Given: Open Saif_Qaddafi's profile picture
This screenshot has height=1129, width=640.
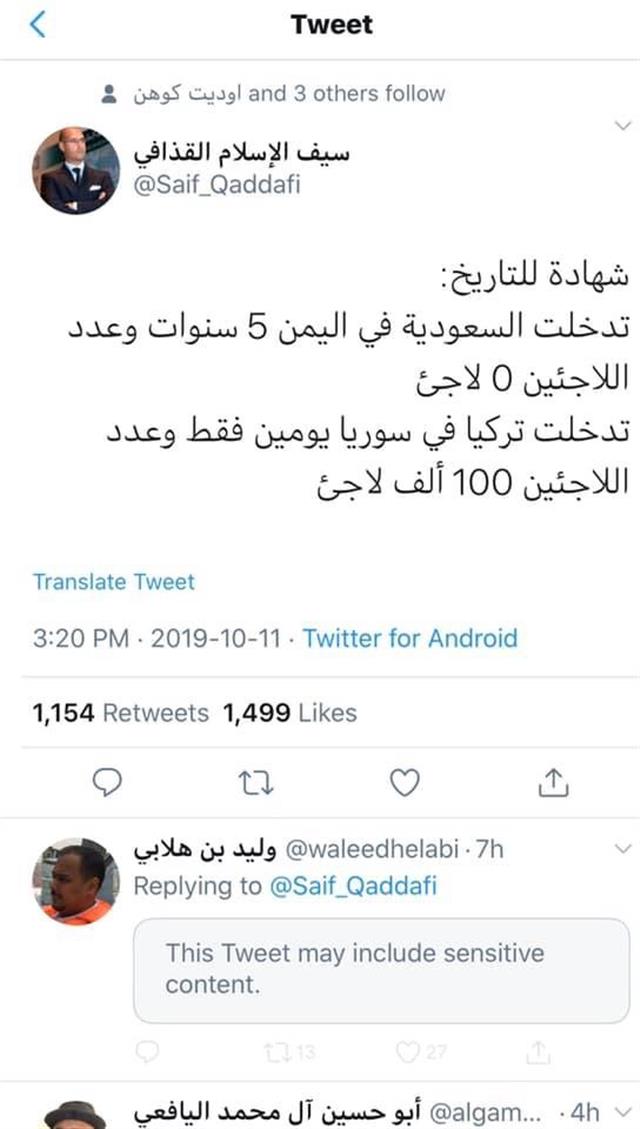Looking at the screenshot, I should pos(77,170).
